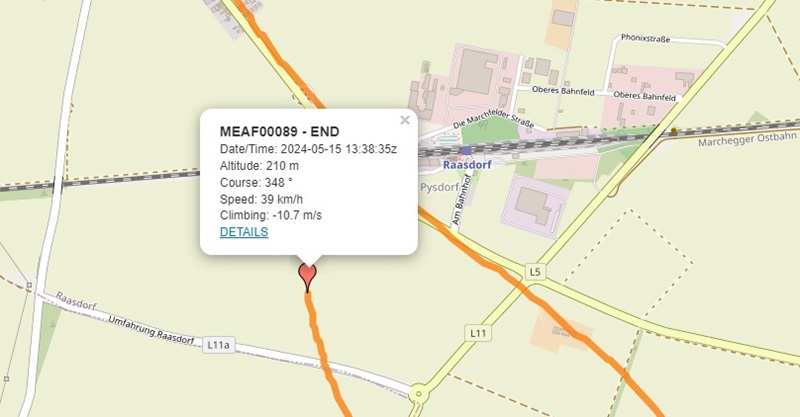The height and width of the screenshot is (417, 800).
Task: Close the MEAF00089 popup
Action: pyautogui.click(x=405, y=120)
